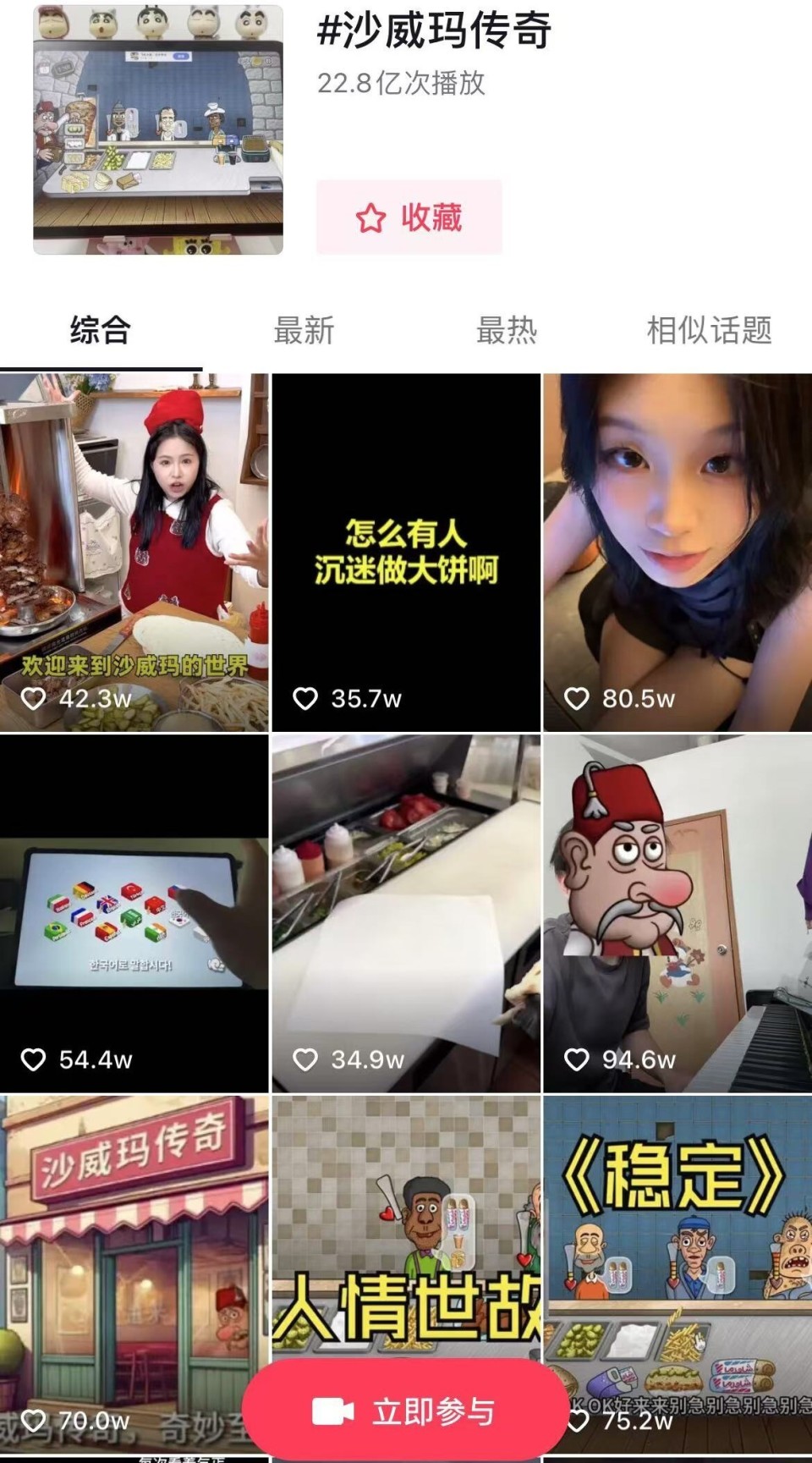Click the heart icon showing 35.7w

(304, 697)
